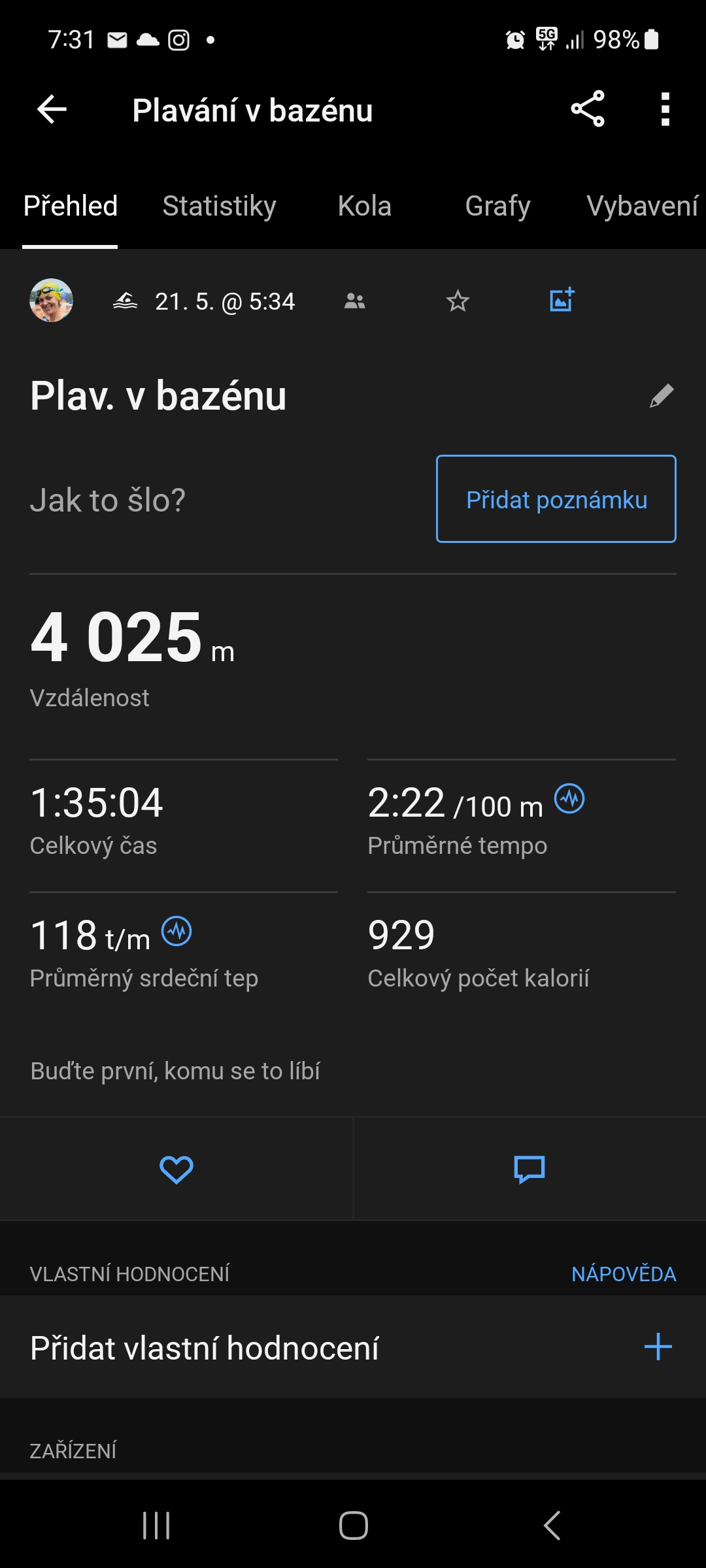The height and width of the screenshot is (1568, 706).
Task: Open the Kola tab
Action: pyautogui.click(x=364, y=206)
